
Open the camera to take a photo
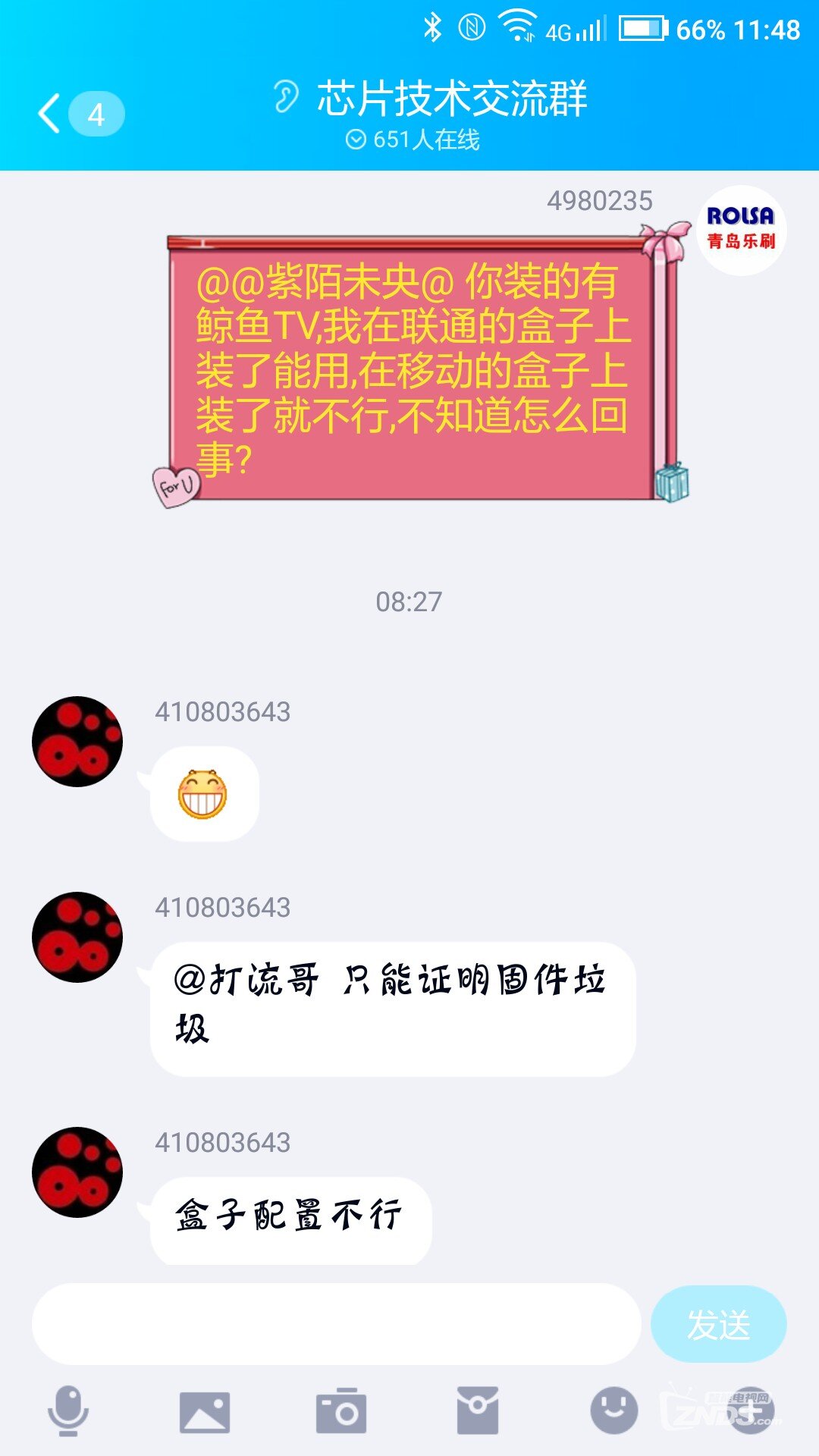coord(341,1411)
